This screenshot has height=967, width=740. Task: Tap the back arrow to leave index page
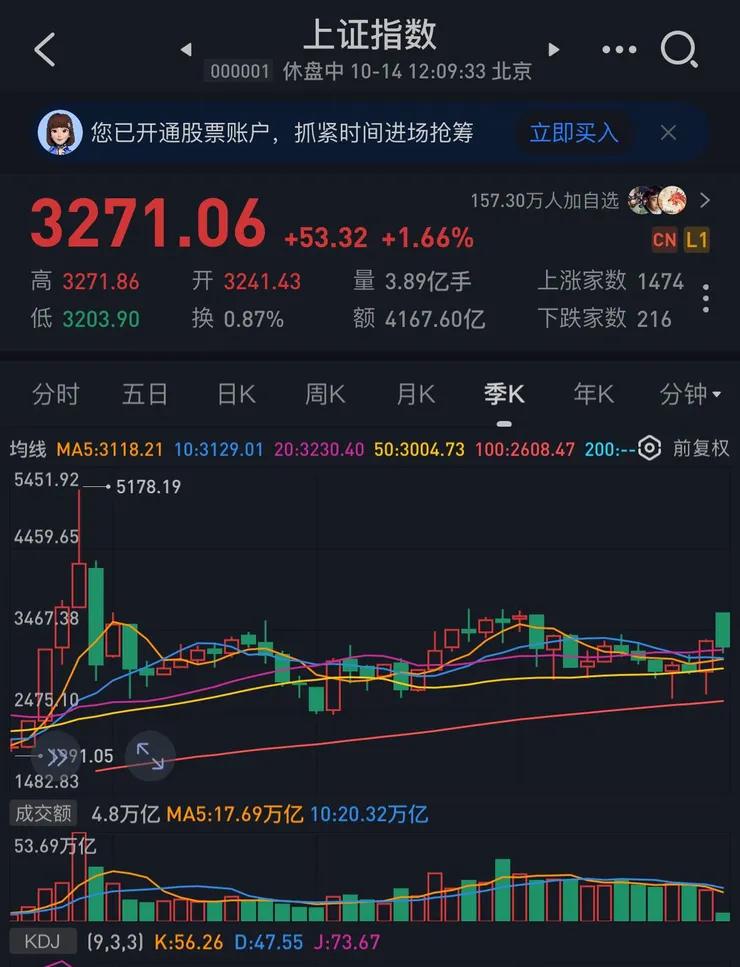pyautogui.click(x=42, y=49)
